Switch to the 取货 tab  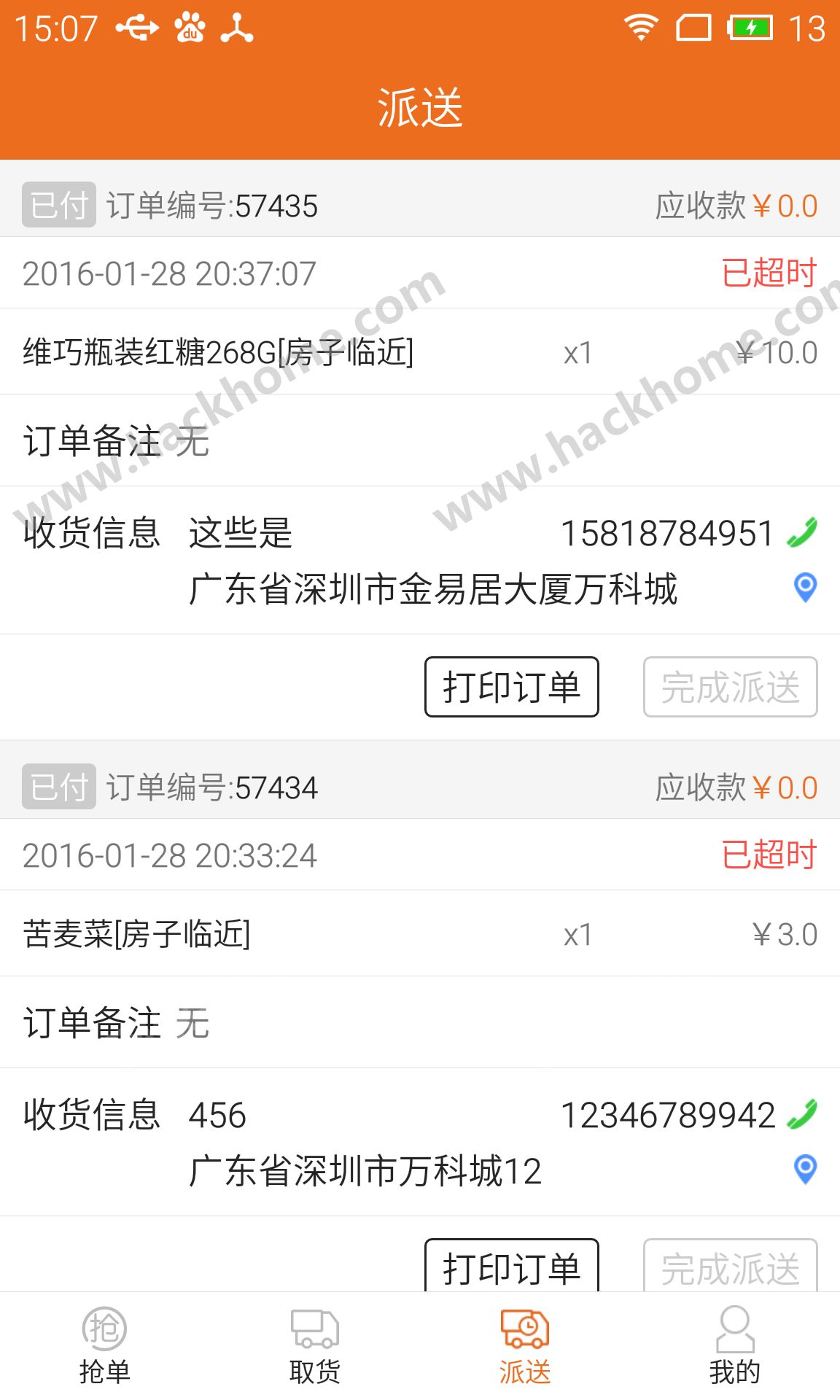coord(315,1346)
